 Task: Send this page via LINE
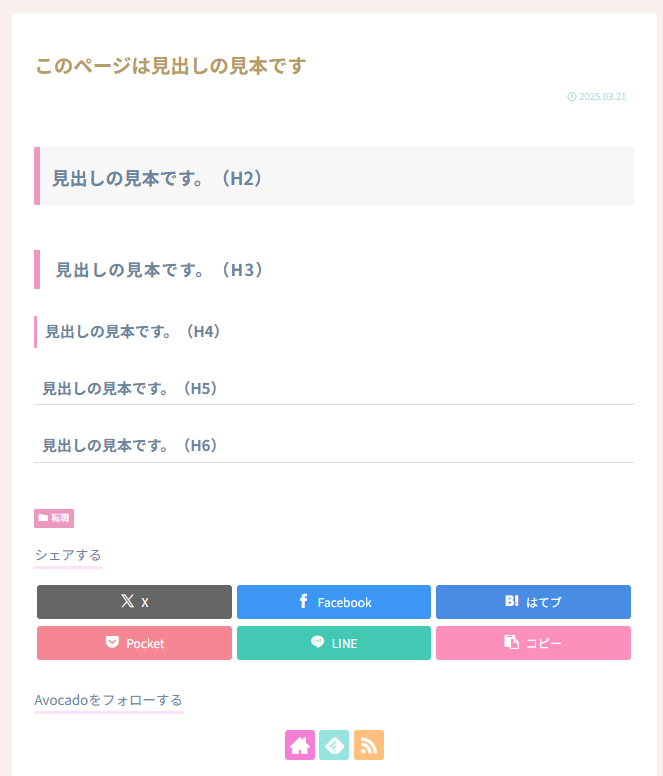pos(334,643)
